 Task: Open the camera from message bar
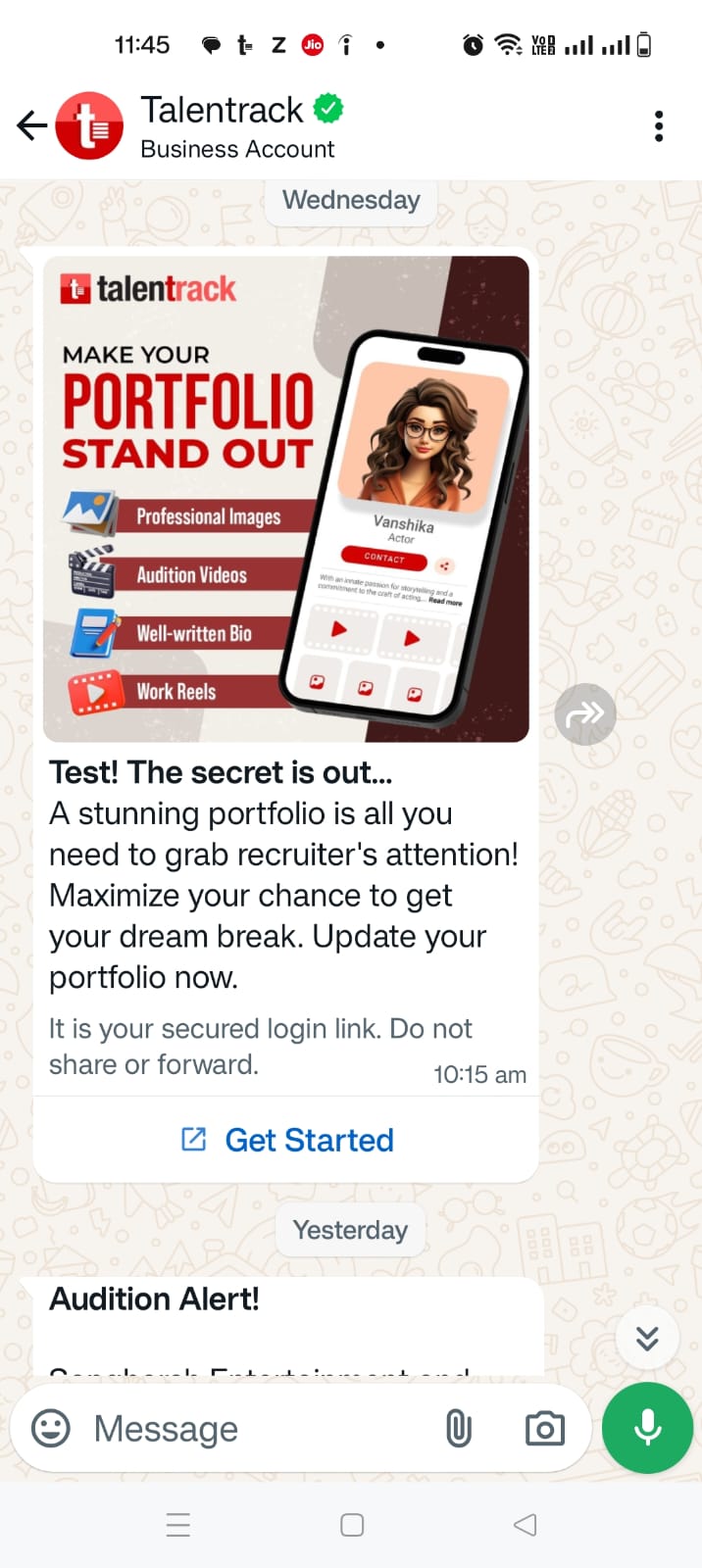pos(544,1429)
